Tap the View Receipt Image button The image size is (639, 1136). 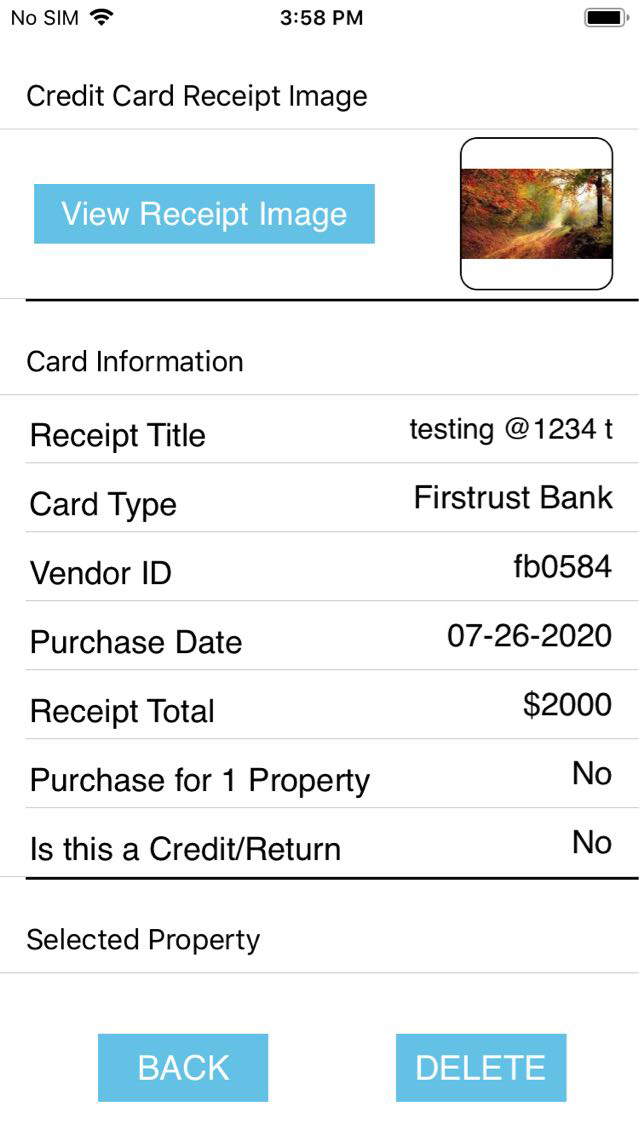[204, 214]
